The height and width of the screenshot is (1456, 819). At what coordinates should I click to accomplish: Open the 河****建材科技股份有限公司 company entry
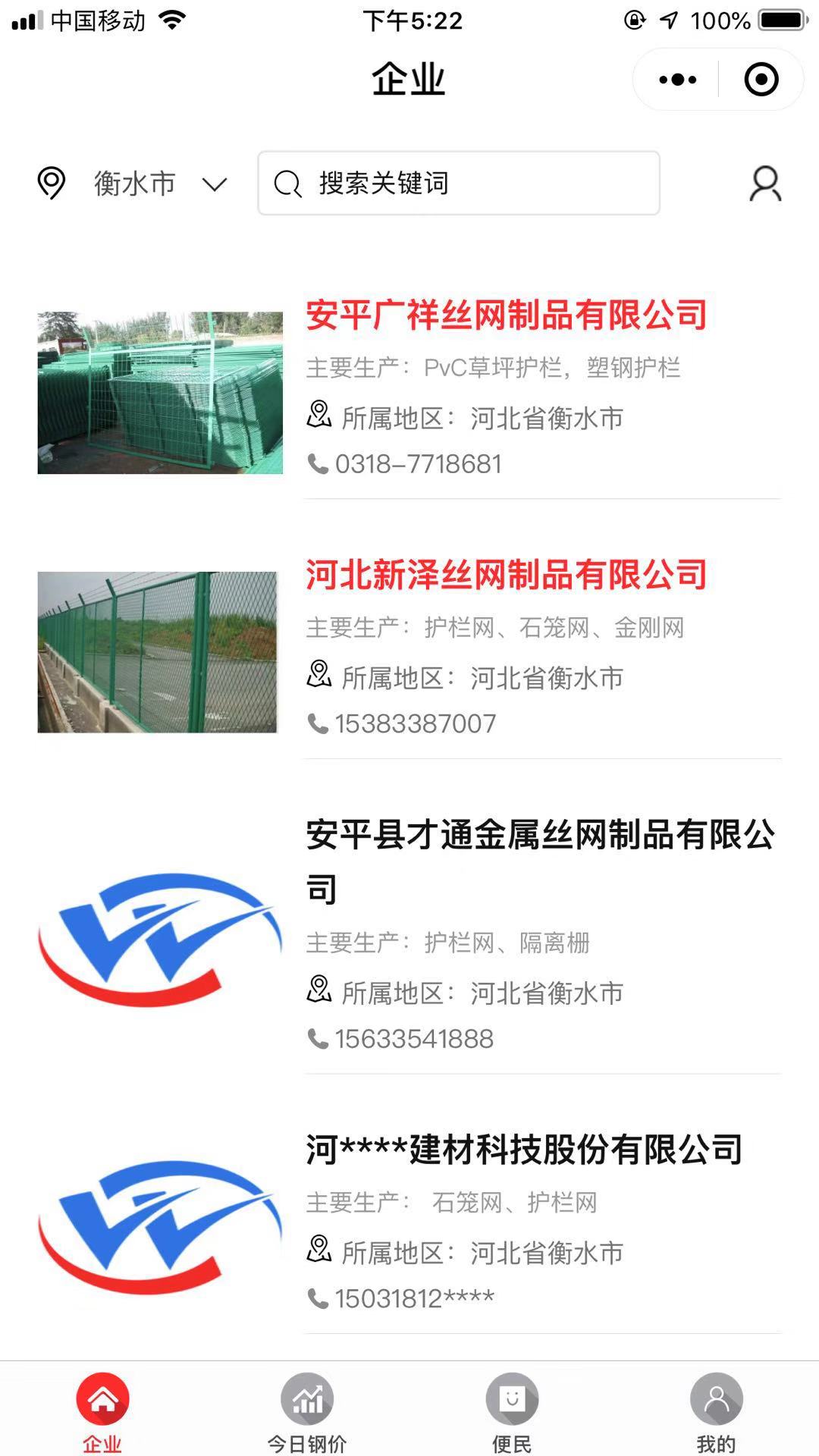[x=523, y=1150]
